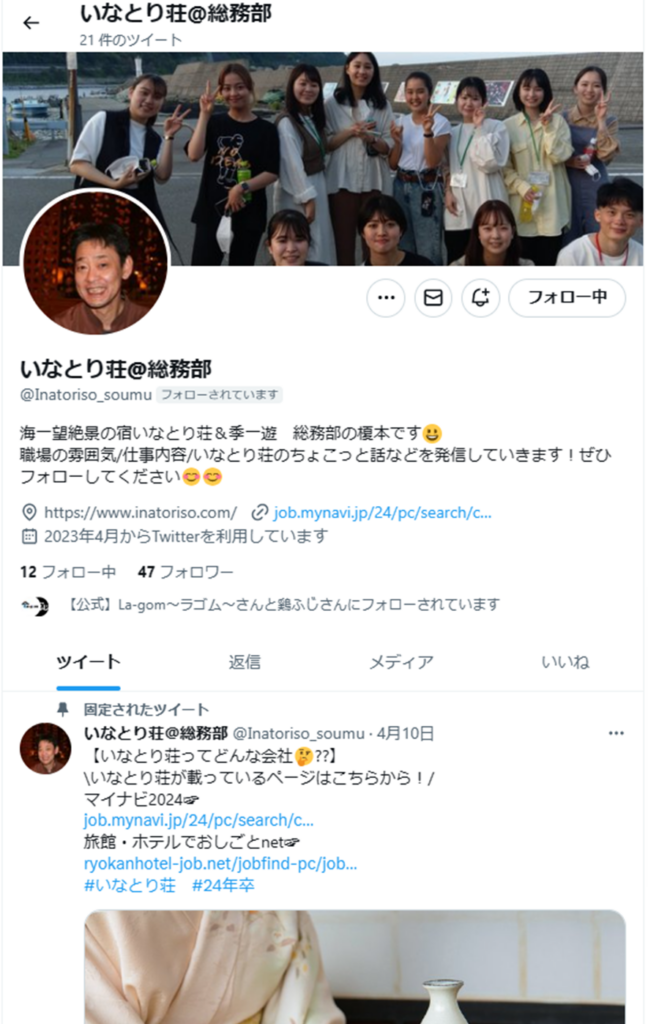Switch to the いいね tab
This screenshot has height=1024, width=648.
point(565,662)
